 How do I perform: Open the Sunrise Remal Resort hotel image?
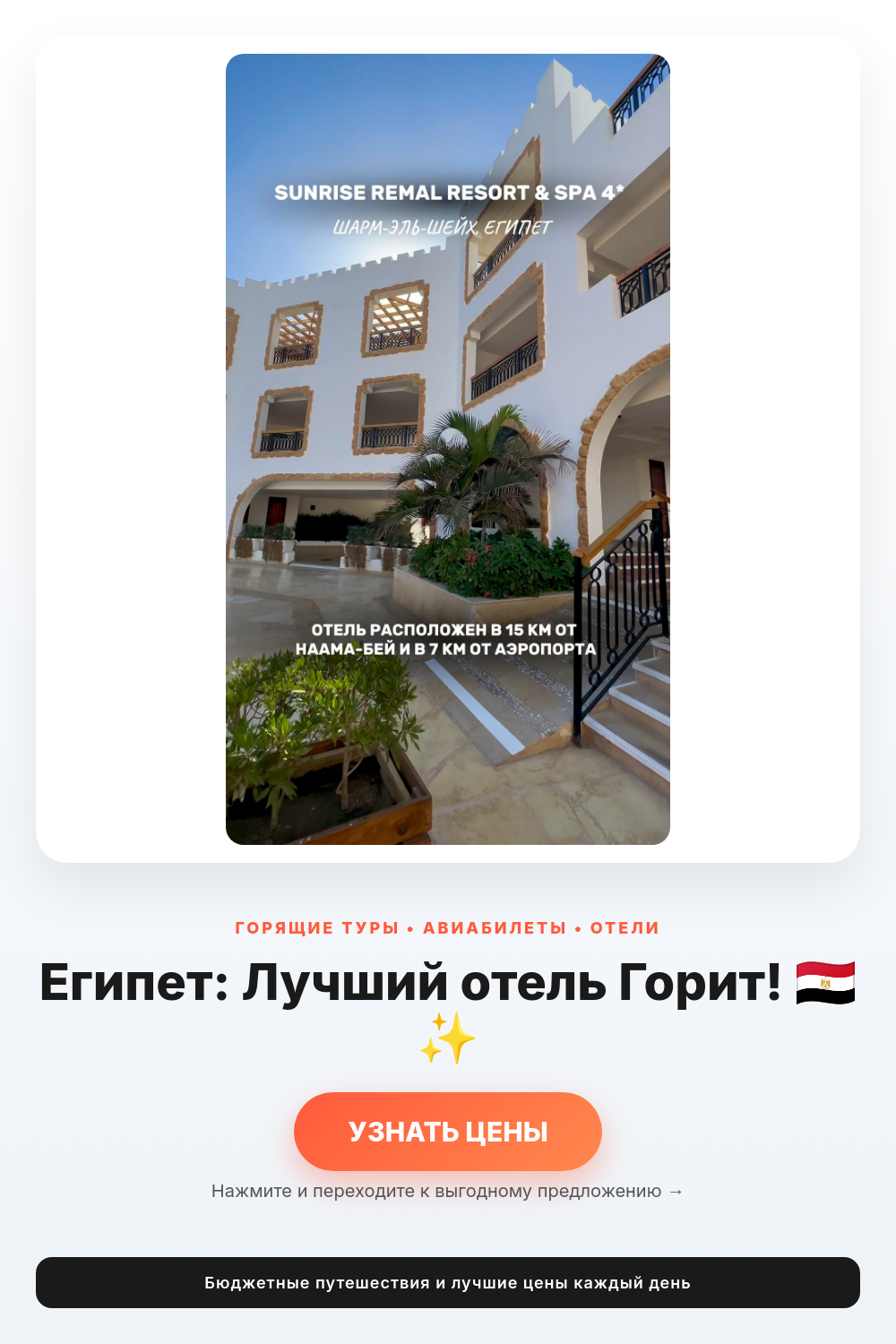click(x=448, y=449)
